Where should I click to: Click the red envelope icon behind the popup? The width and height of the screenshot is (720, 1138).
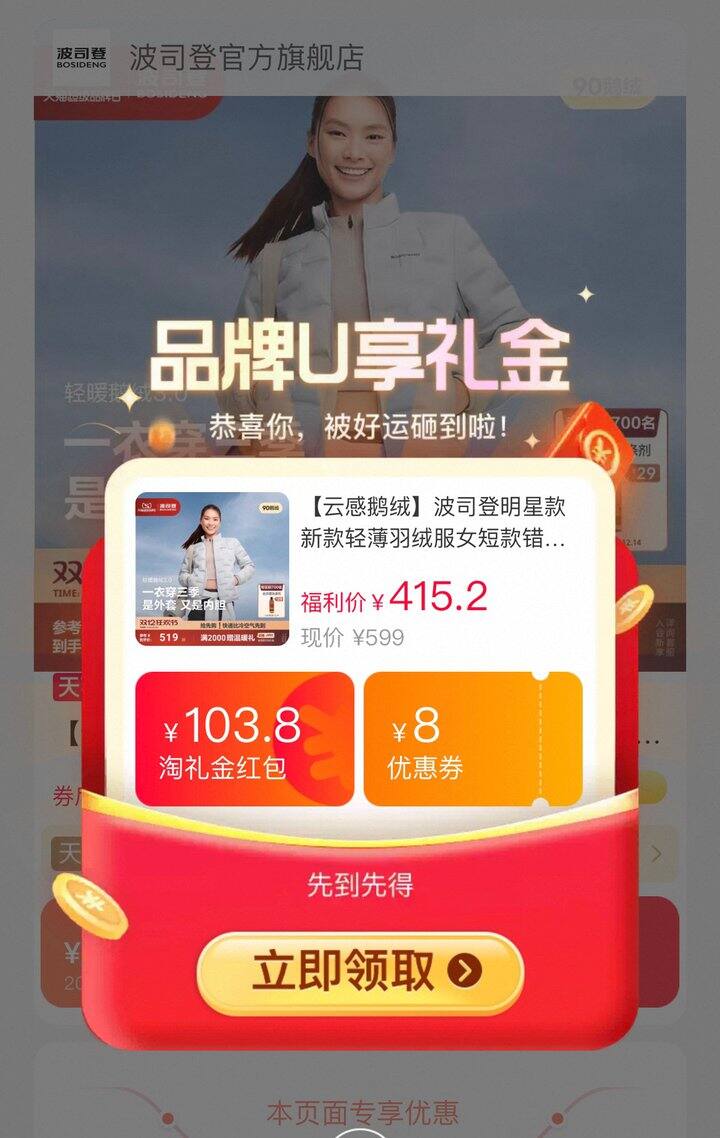[601, 445]
